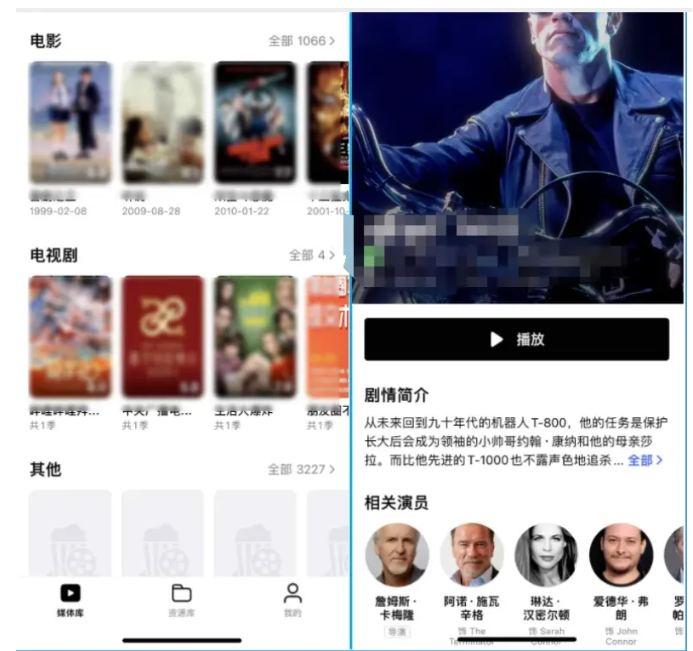Open actor 爱德华·弗朗's profile
693x651 pixels.
pos(621,555)
